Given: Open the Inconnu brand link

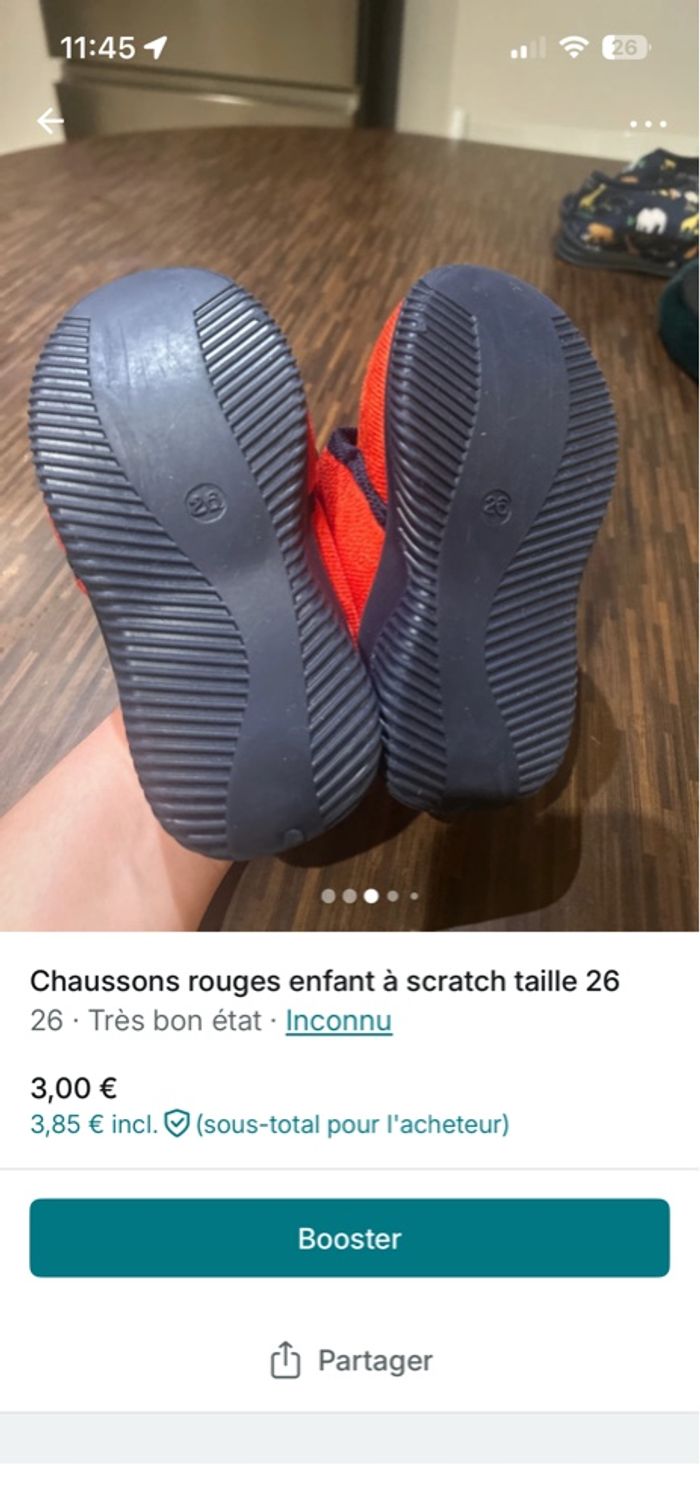Looking at the screenshot, I should tap(338, 1021).
